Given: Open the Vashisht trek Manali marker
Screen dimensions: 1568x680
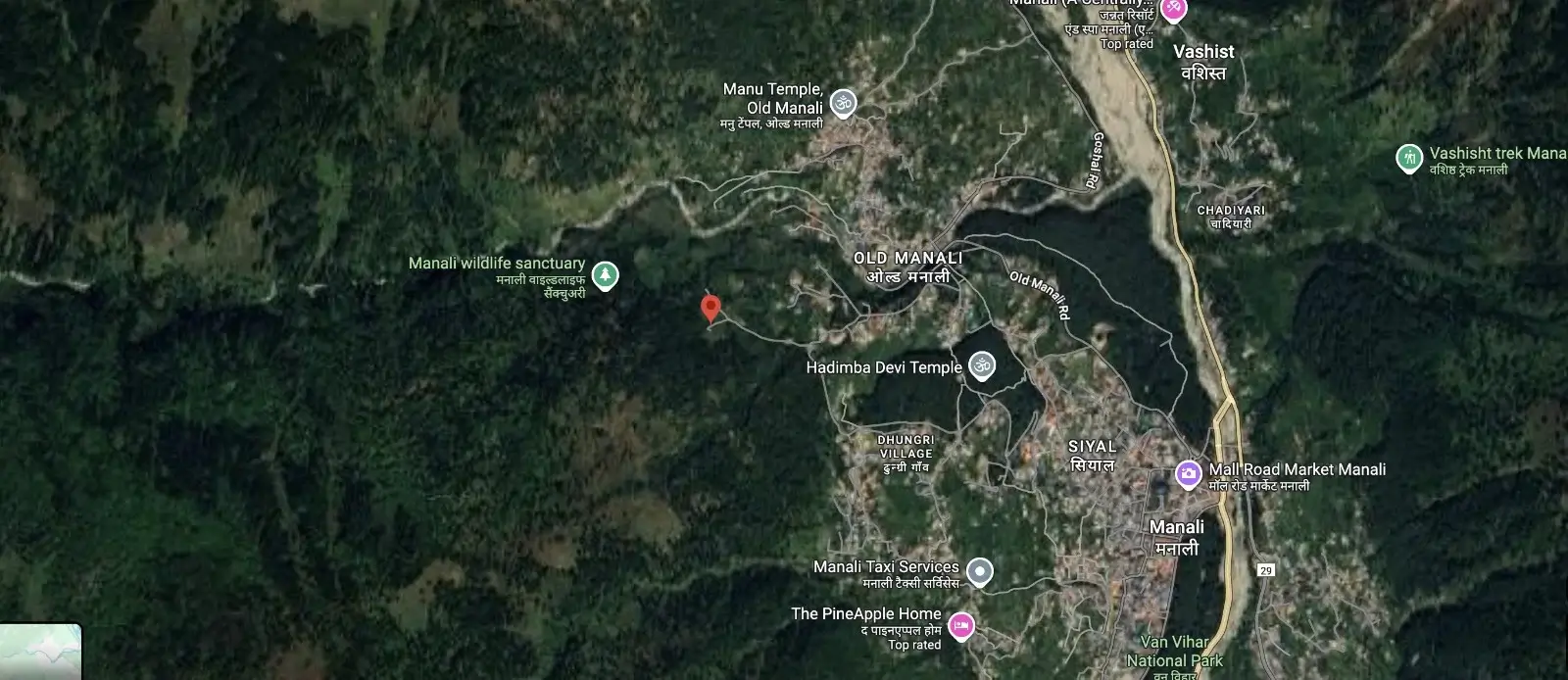Looking at the screenshot, I should tap(1409, 158).
